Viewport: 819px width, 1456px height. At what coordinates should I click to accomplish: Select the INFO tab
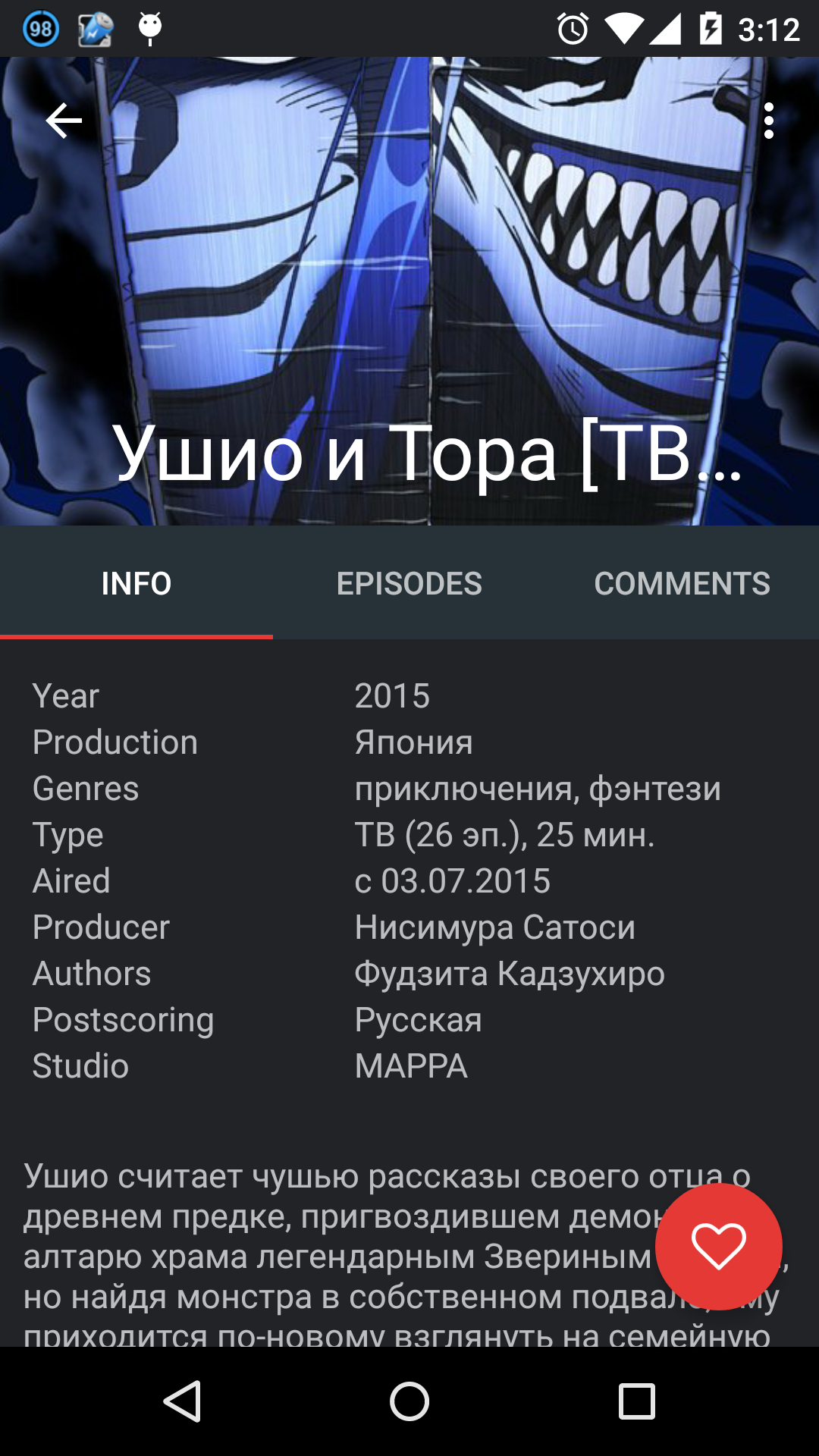[136, 583]
